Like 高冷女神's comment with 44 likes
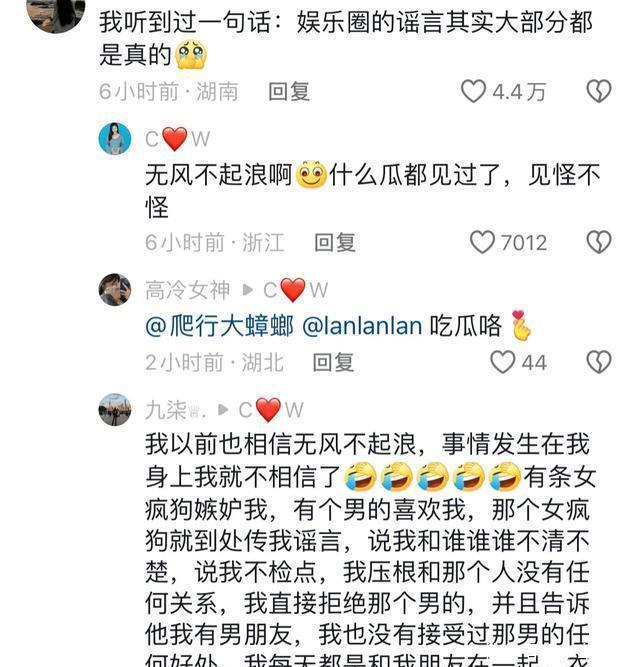The height and width of the screenshot is (667, 640). (x=502, y=362)
